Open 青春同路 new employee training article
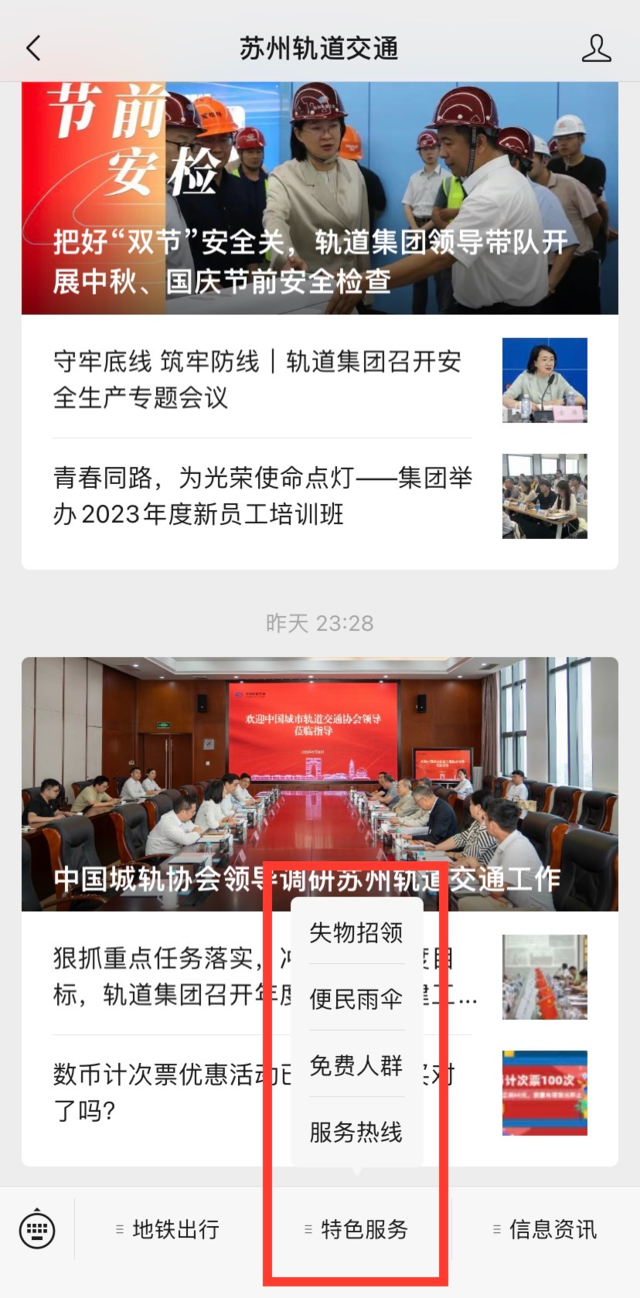 click(x=260, y=497)
